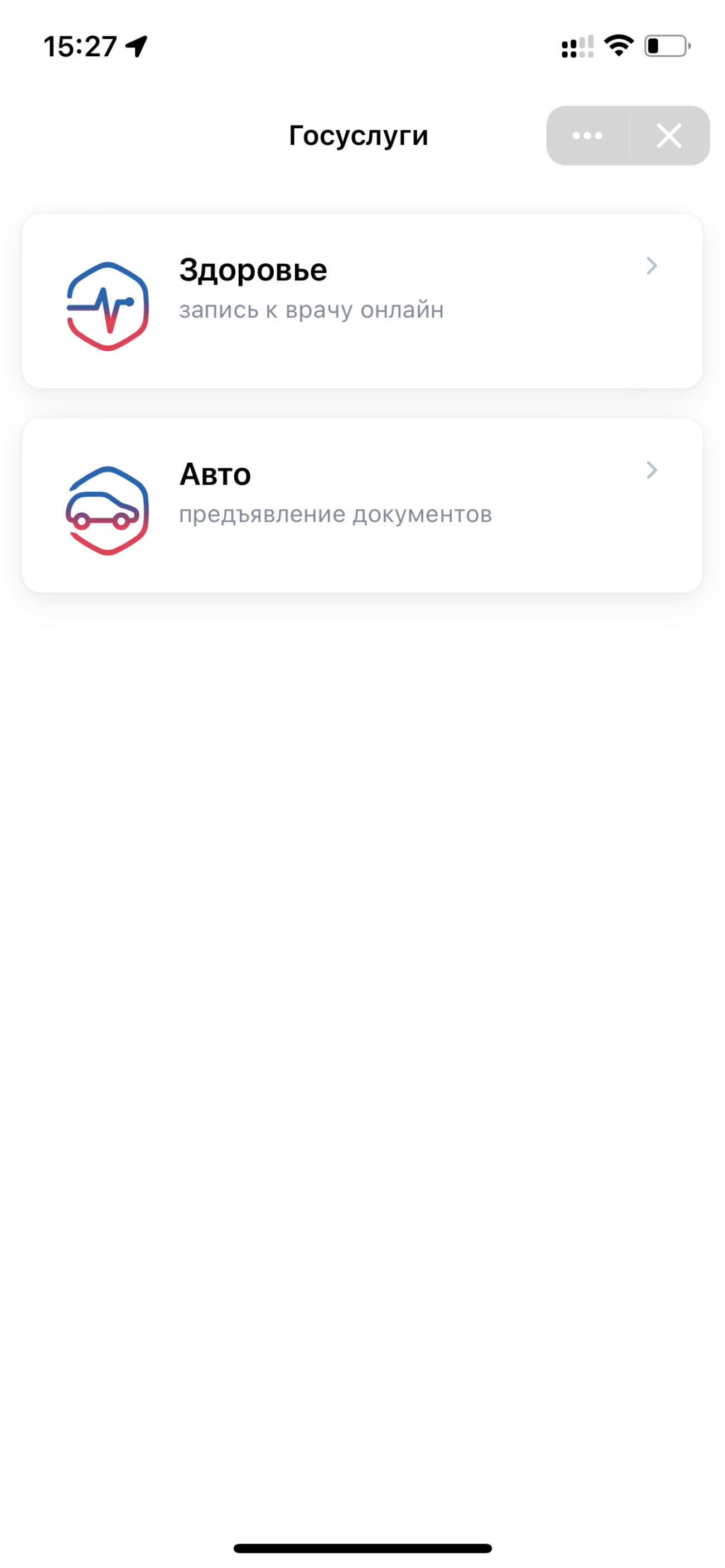
Task: Open the three-dots mini-app menu
Action: (587, 135)
